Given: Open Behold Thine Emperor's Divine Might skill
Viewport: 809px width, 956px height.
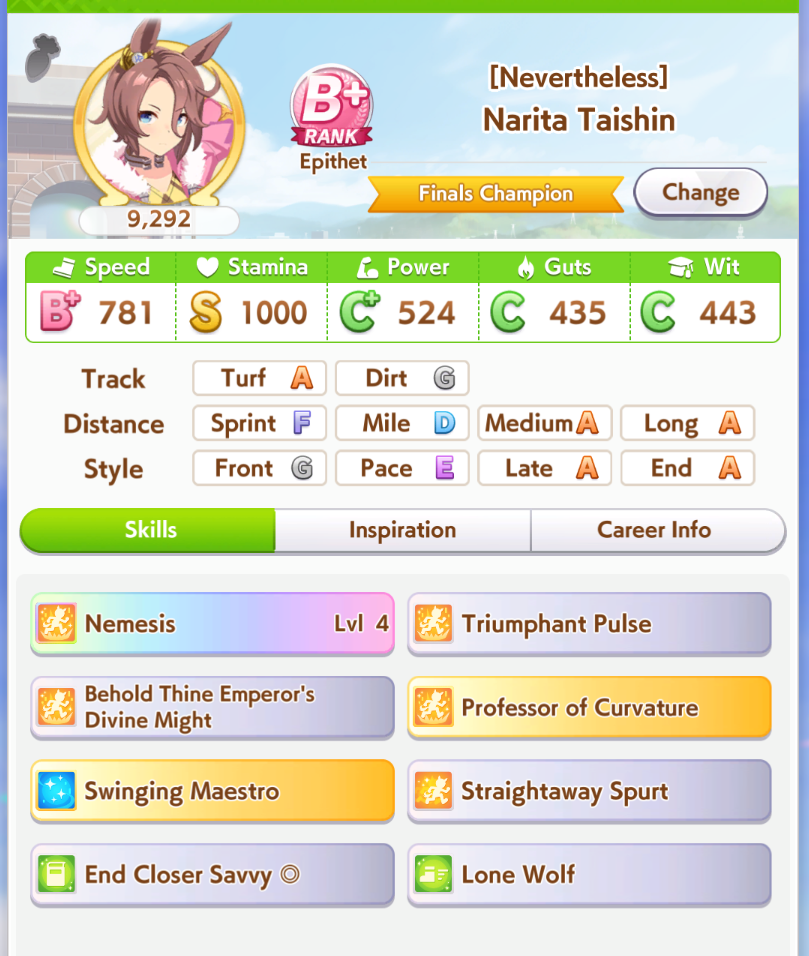Looking at the screenshot, I should [212, 707].
